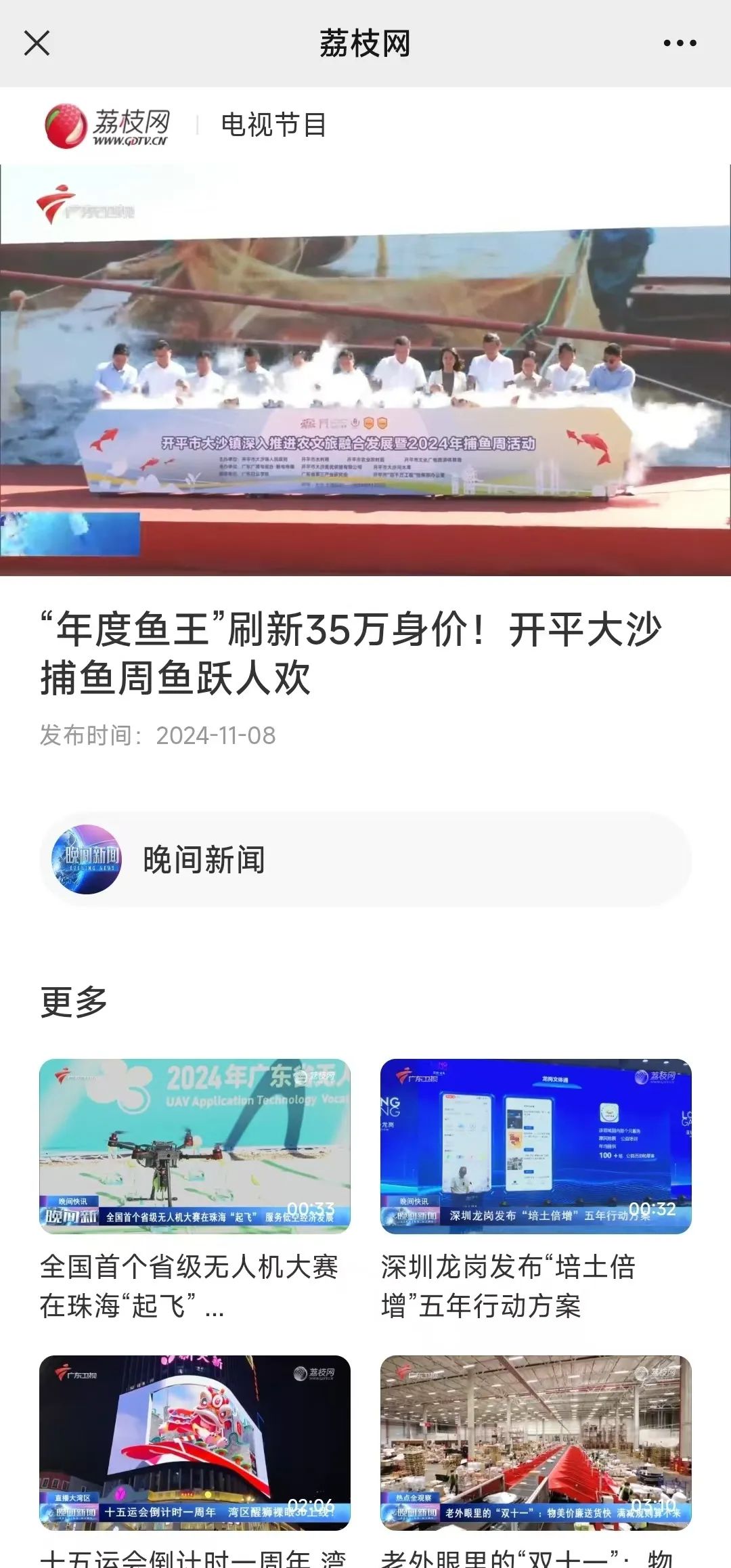Open the 晚间新闻 program page
The height and width of the screenshot is (1568, 731).
pyautogui.click(x=365, y=859)
